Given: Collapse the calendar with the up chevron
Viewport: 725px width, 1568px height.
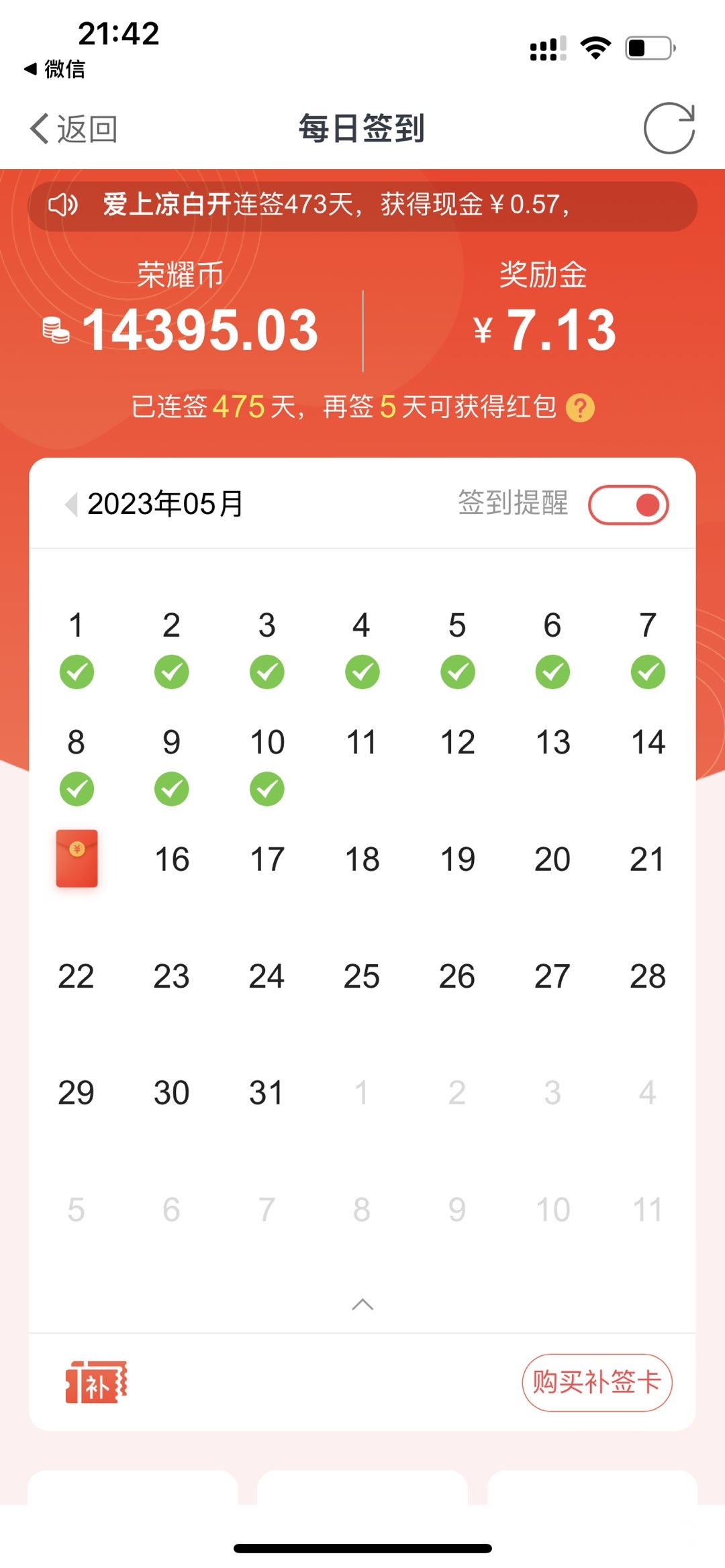Looking at the screenshot, I should 362,1304.
